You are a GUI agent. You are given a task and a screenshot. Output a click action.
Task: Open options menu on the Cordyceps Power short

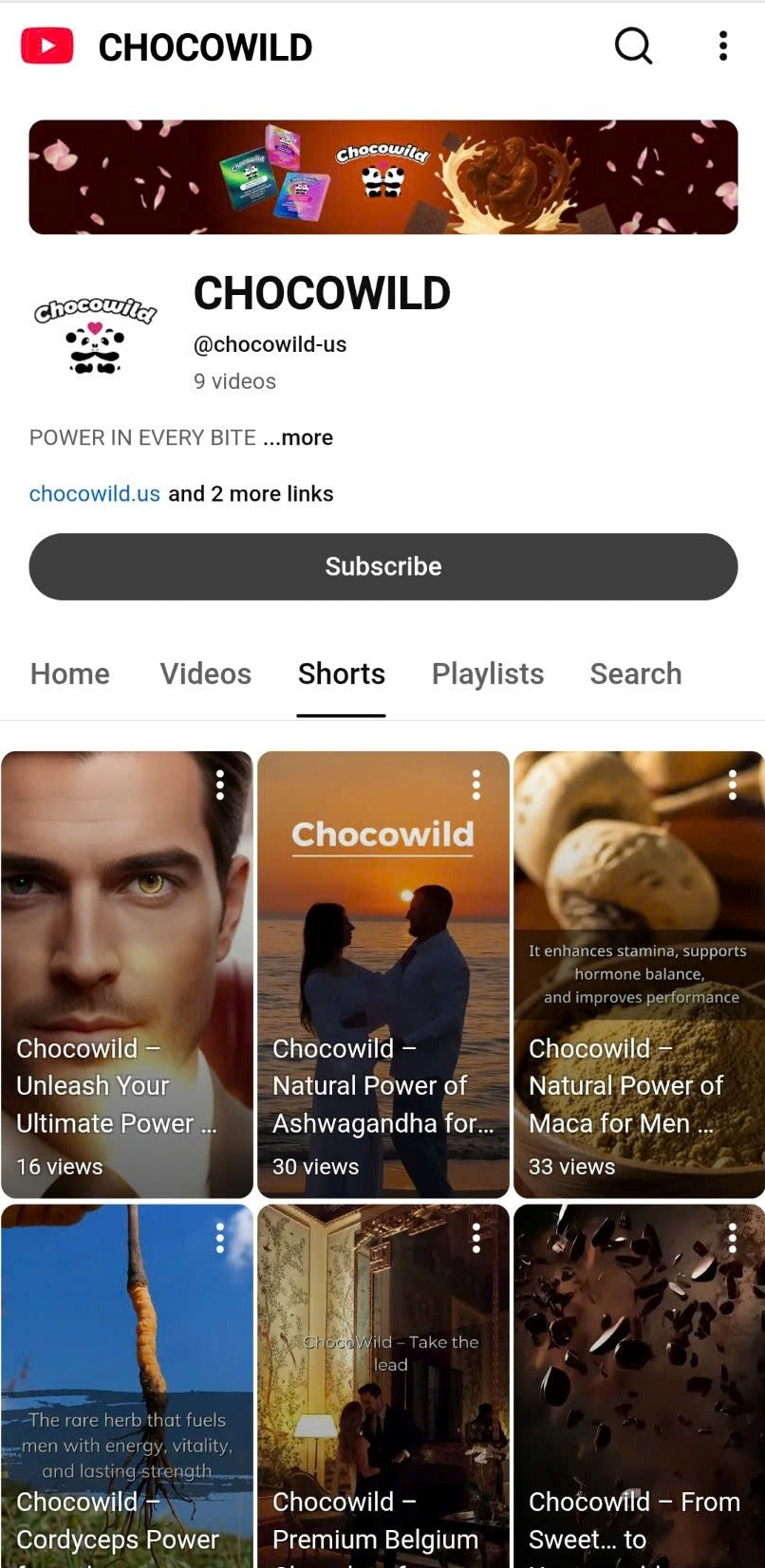[220, 1237]
